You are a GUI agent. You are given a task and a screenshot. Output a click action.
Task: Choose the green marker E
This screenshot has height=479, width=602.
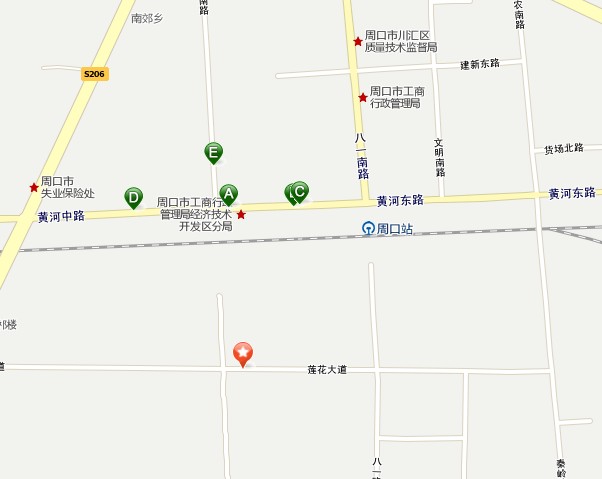pyautogui.click(x=213, y=152)
